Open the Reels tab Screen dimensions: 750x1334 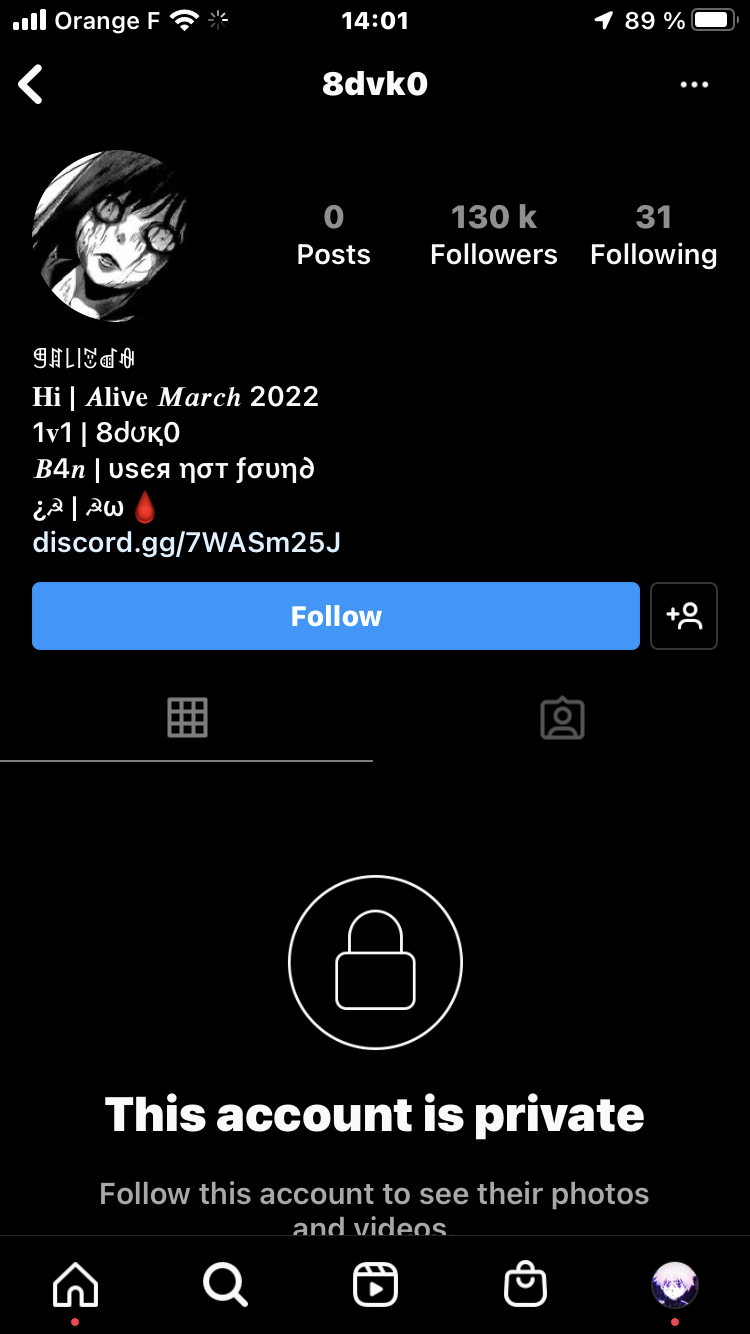pos(375,1284)
